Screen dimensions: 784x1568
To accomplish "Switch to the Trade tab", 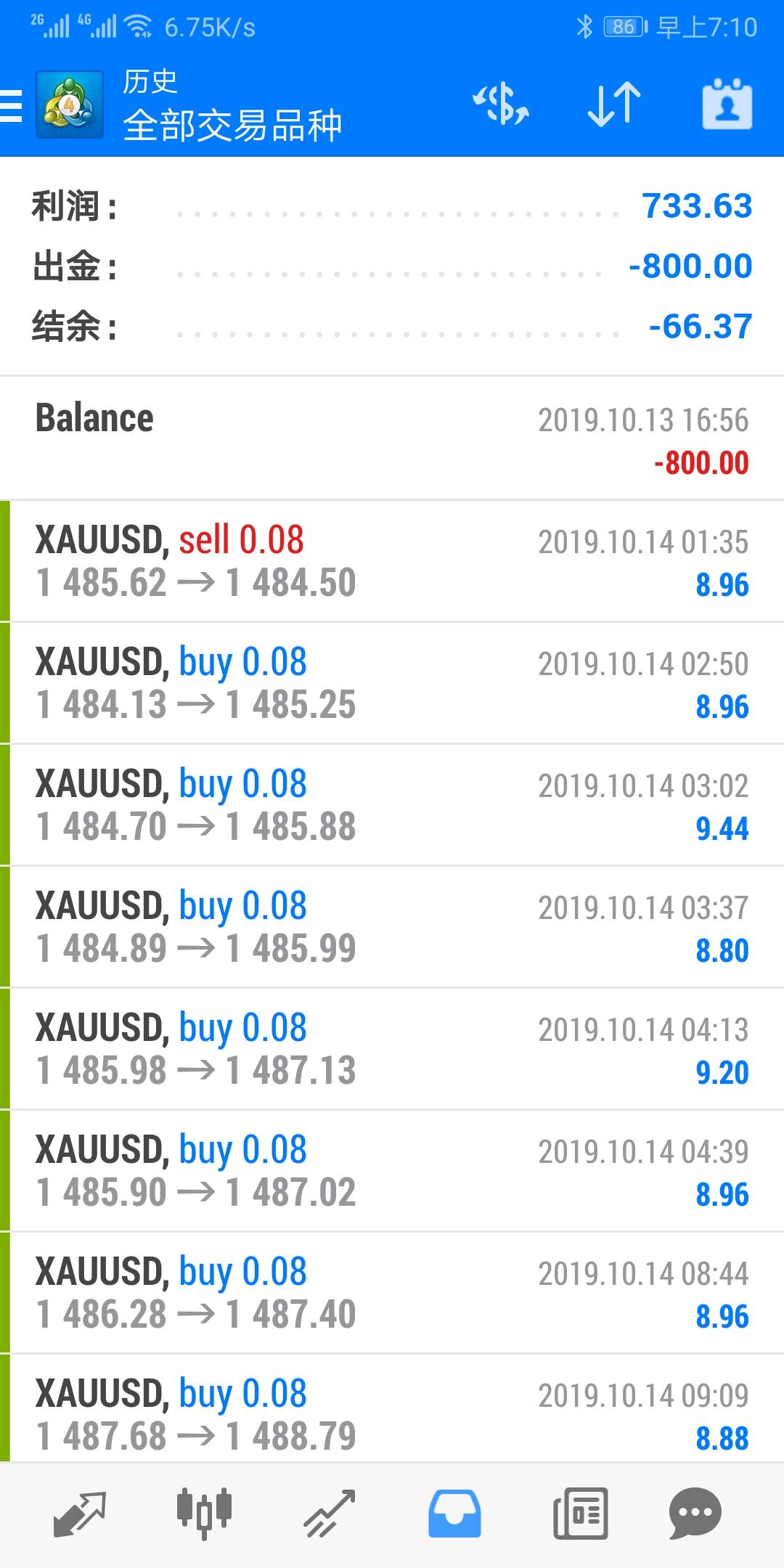I will coord(329,1514).
